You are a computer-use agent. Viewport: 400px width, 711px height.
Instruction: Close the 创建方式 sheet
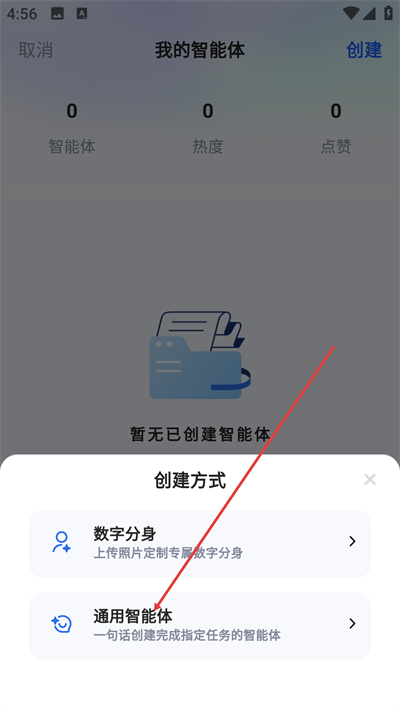point(370,479)
